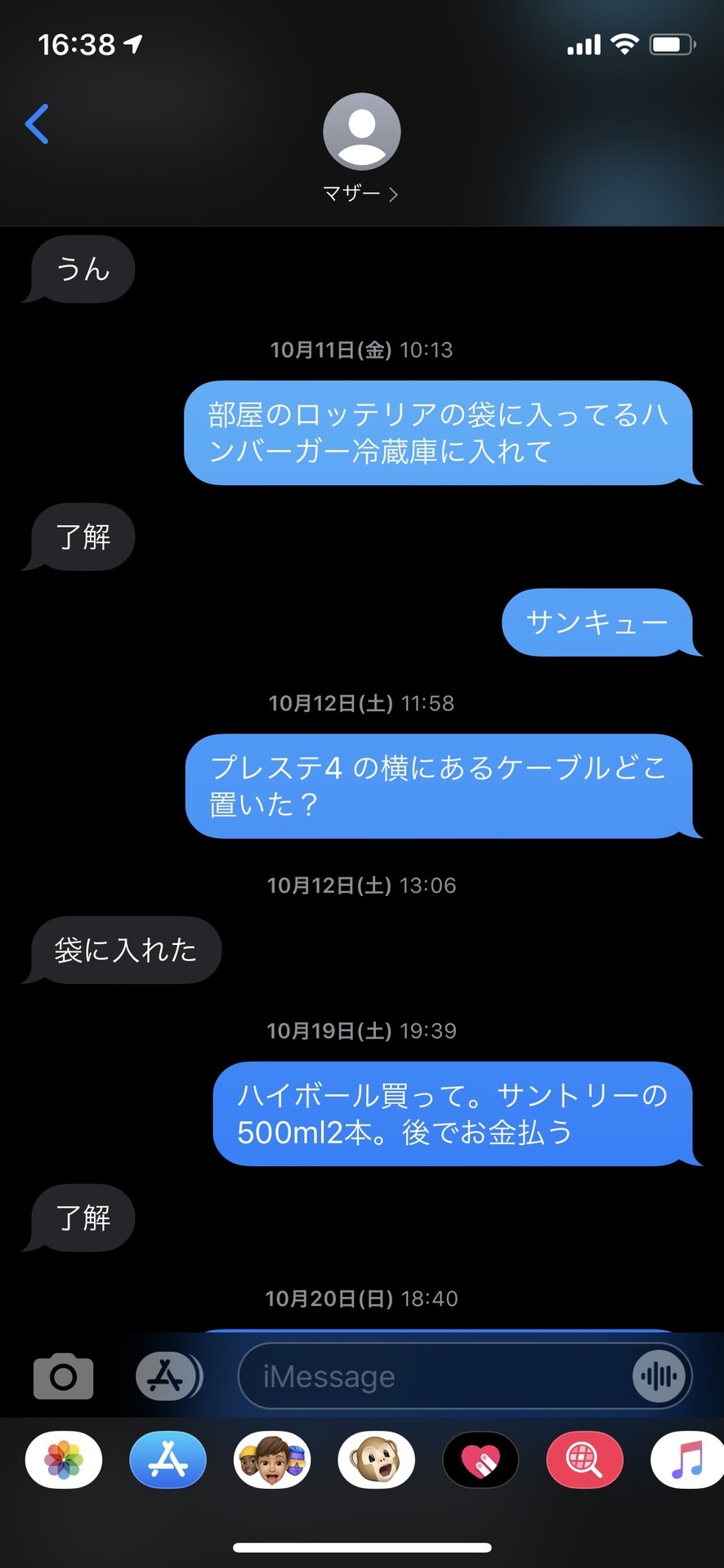Record an audio message
724x1568 pixels.
659,1377
